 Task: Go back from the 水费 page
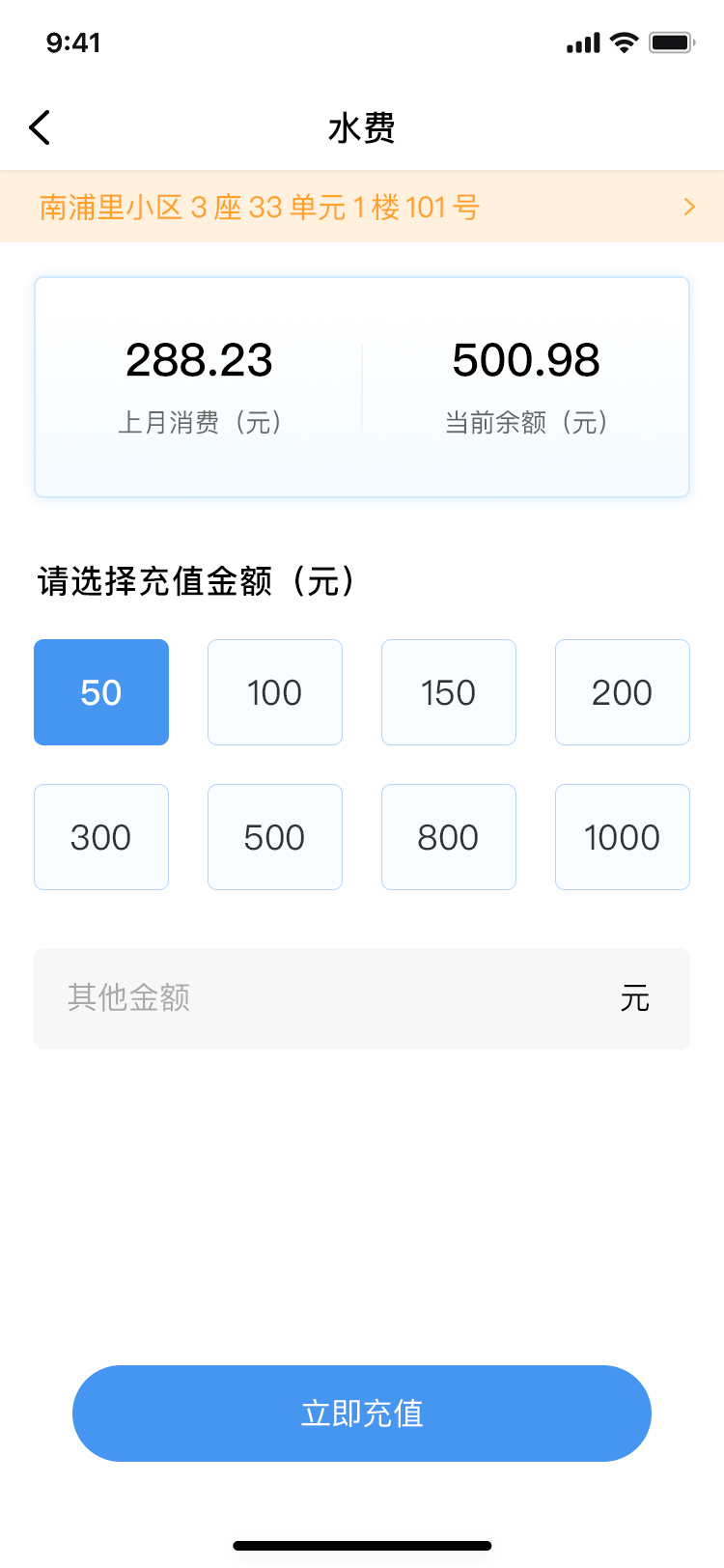[40, 127]
